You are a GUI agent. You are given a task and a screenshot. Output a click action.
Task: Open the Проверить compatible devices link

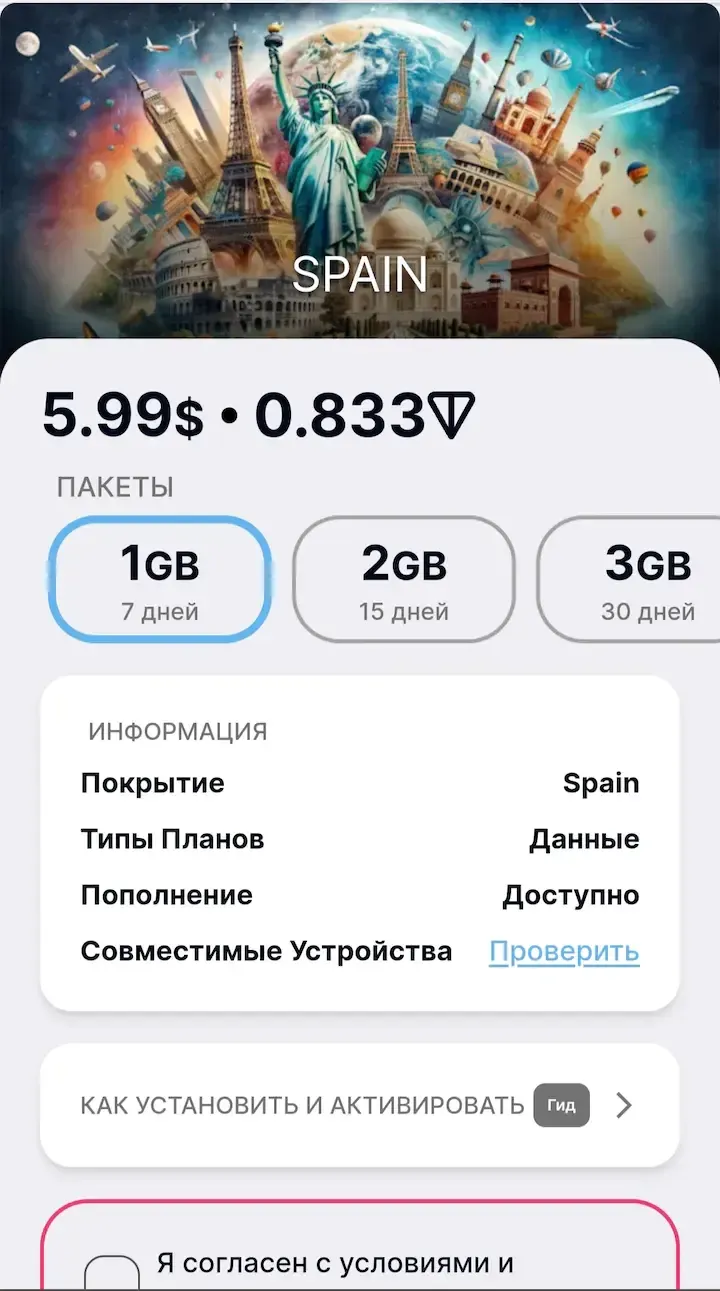[564, 952]
